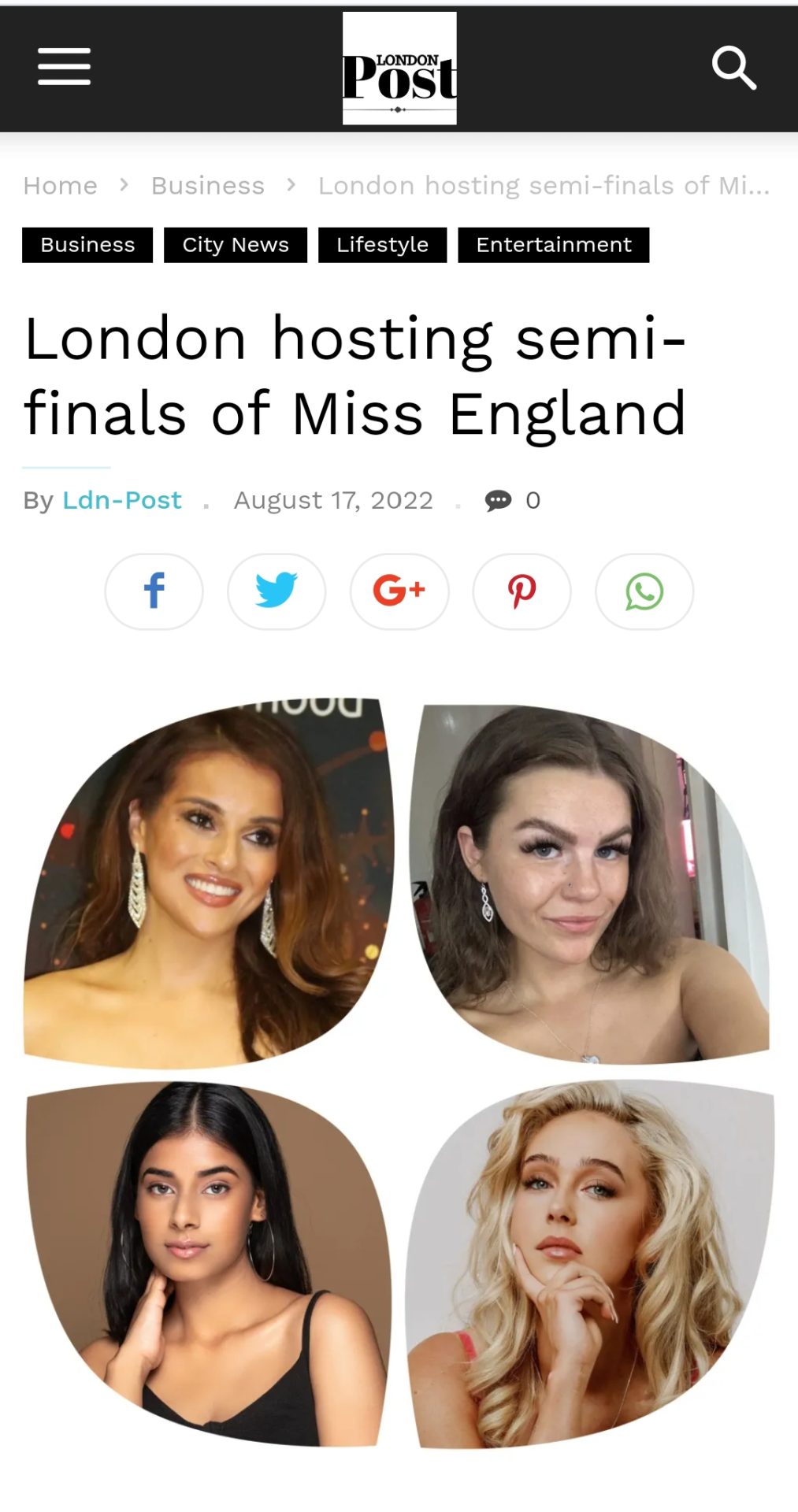Select the Business category tag
The height and width of the screenshot is (1512, 798).
[x=87, y=245]
